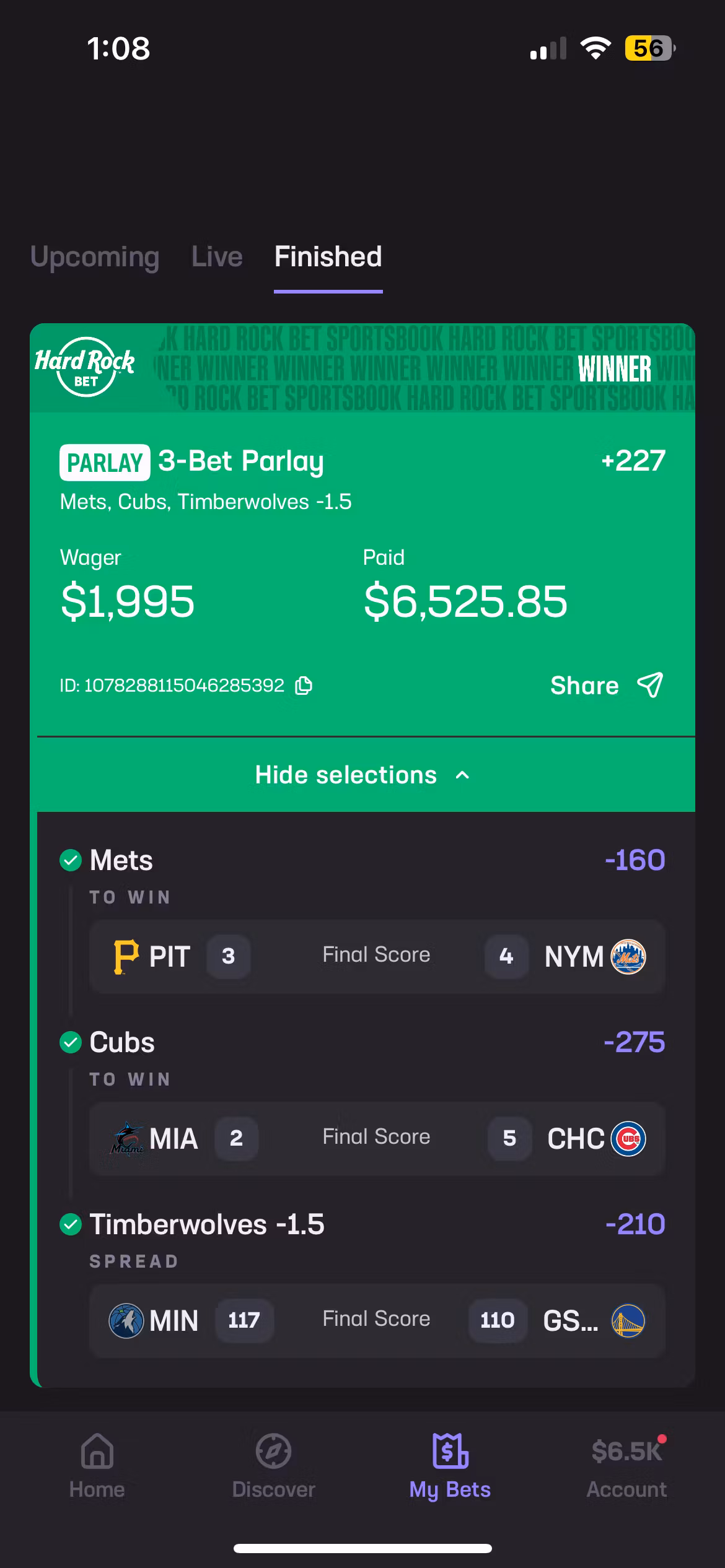725x1568 pixels.
Task: Open the Discover tab
Action: click(273, 1465)
